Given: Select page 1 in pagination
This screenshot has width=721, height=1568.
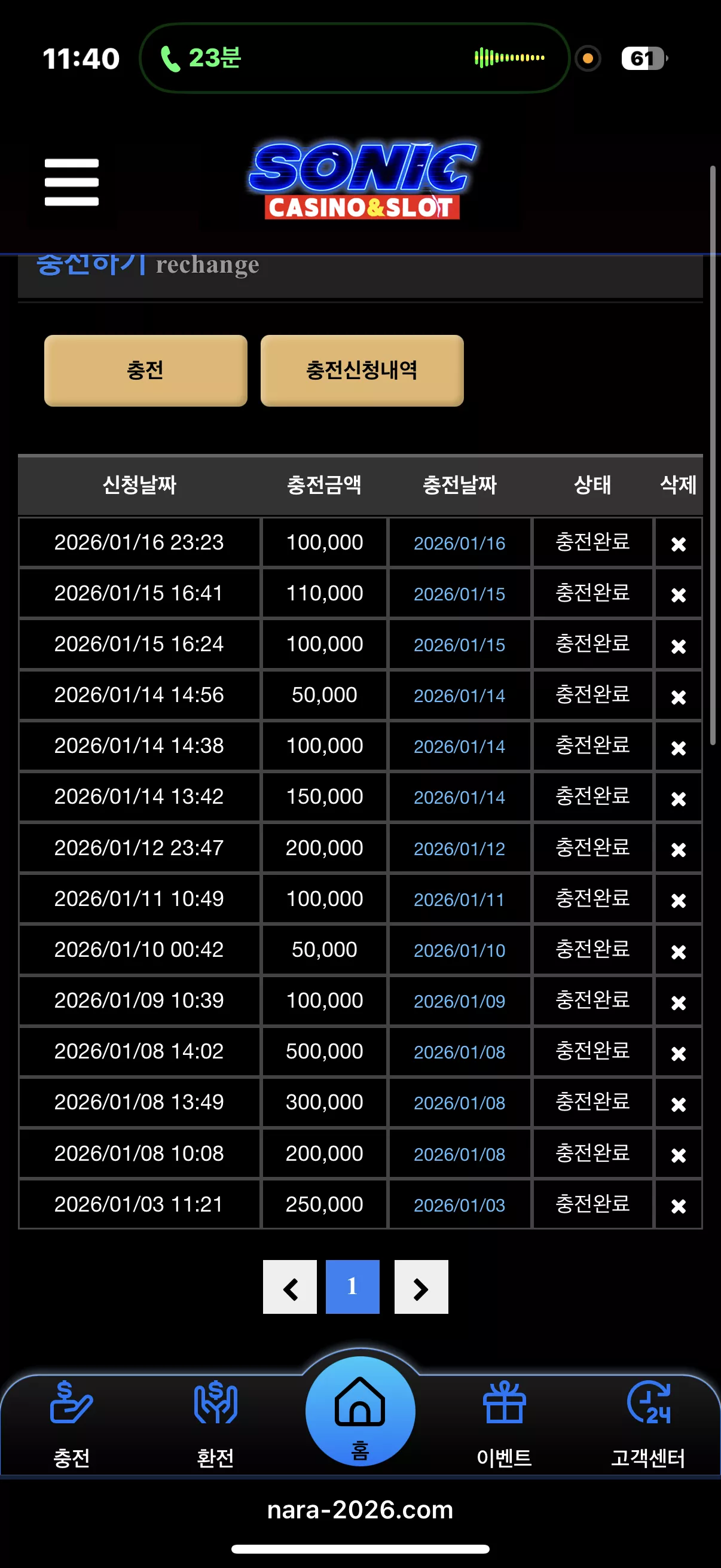Looking at the screenshot, I should (x=352, y=1287).
